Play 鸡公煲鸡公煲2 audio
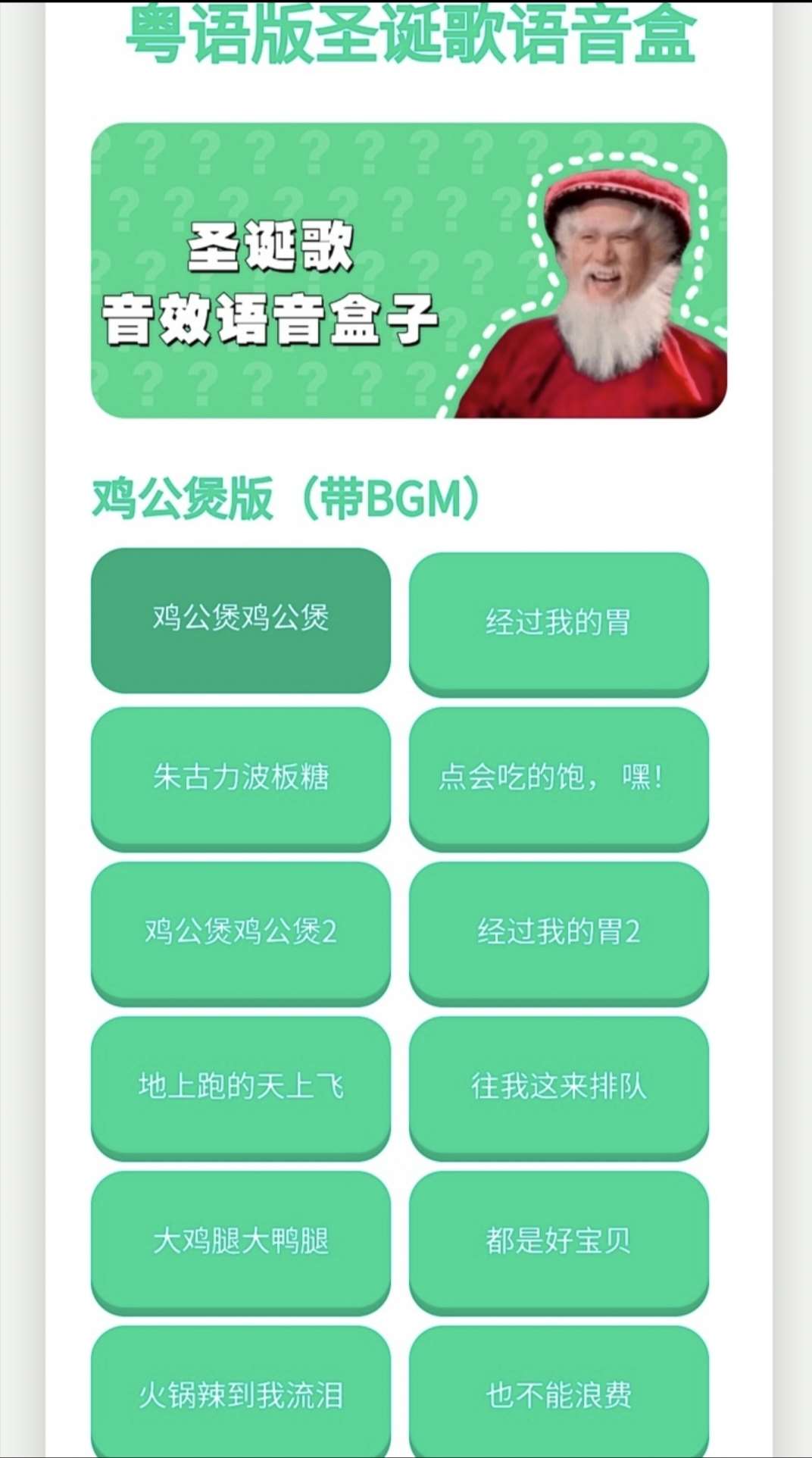This screenshot has width=812, height=1458. pyautogui.click(x=241, y=931)
